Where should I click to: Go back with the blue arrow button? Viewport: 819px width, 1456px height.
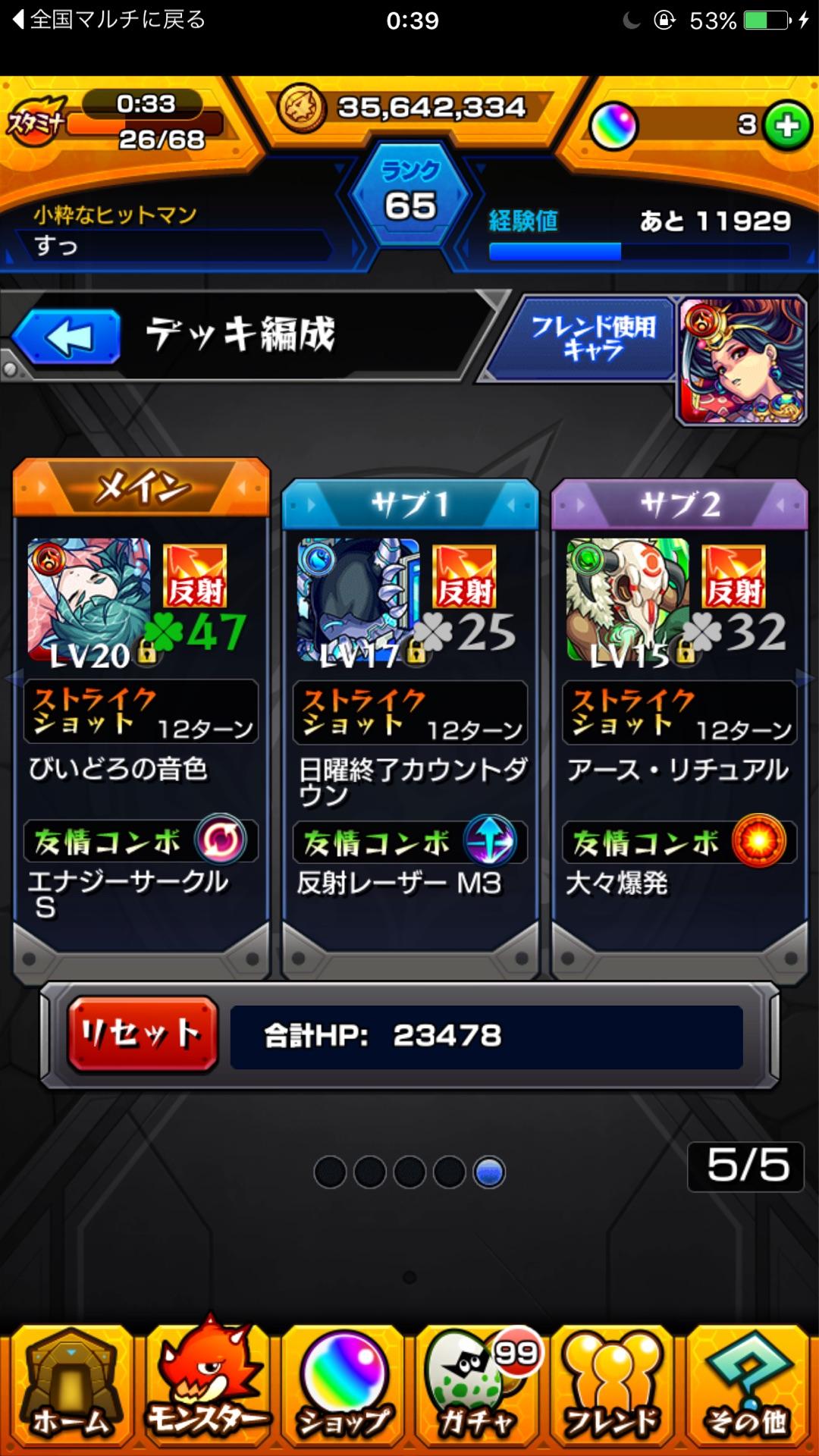point(67,337)
